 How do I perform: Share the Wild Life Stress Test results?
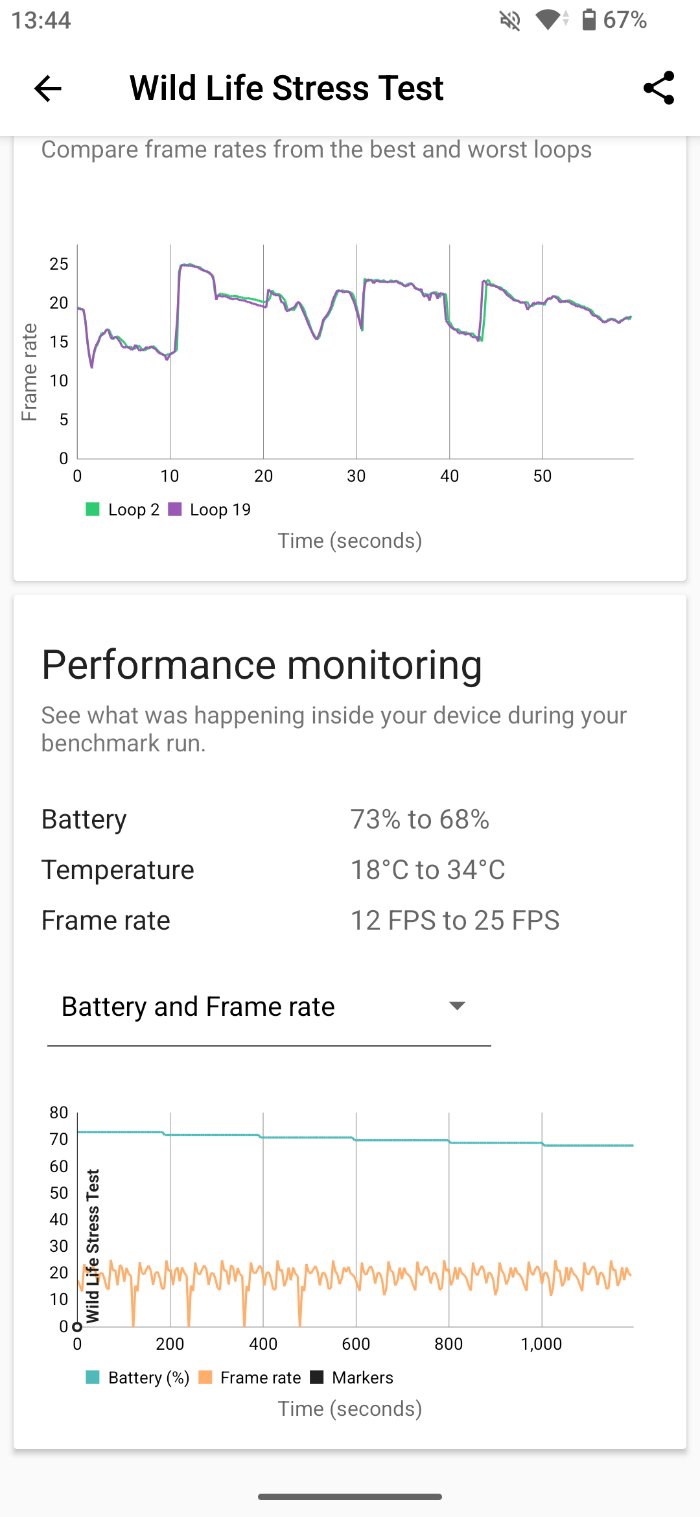[x=658, y=89]
